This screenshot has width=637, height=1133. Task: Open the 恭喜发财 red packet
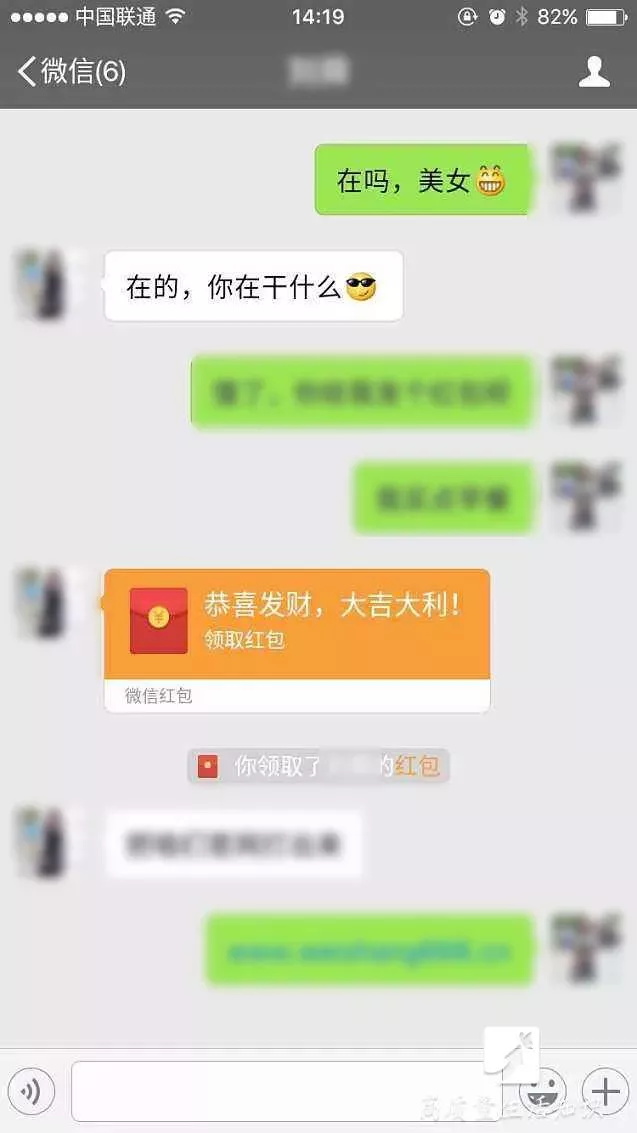pos(297,624)
